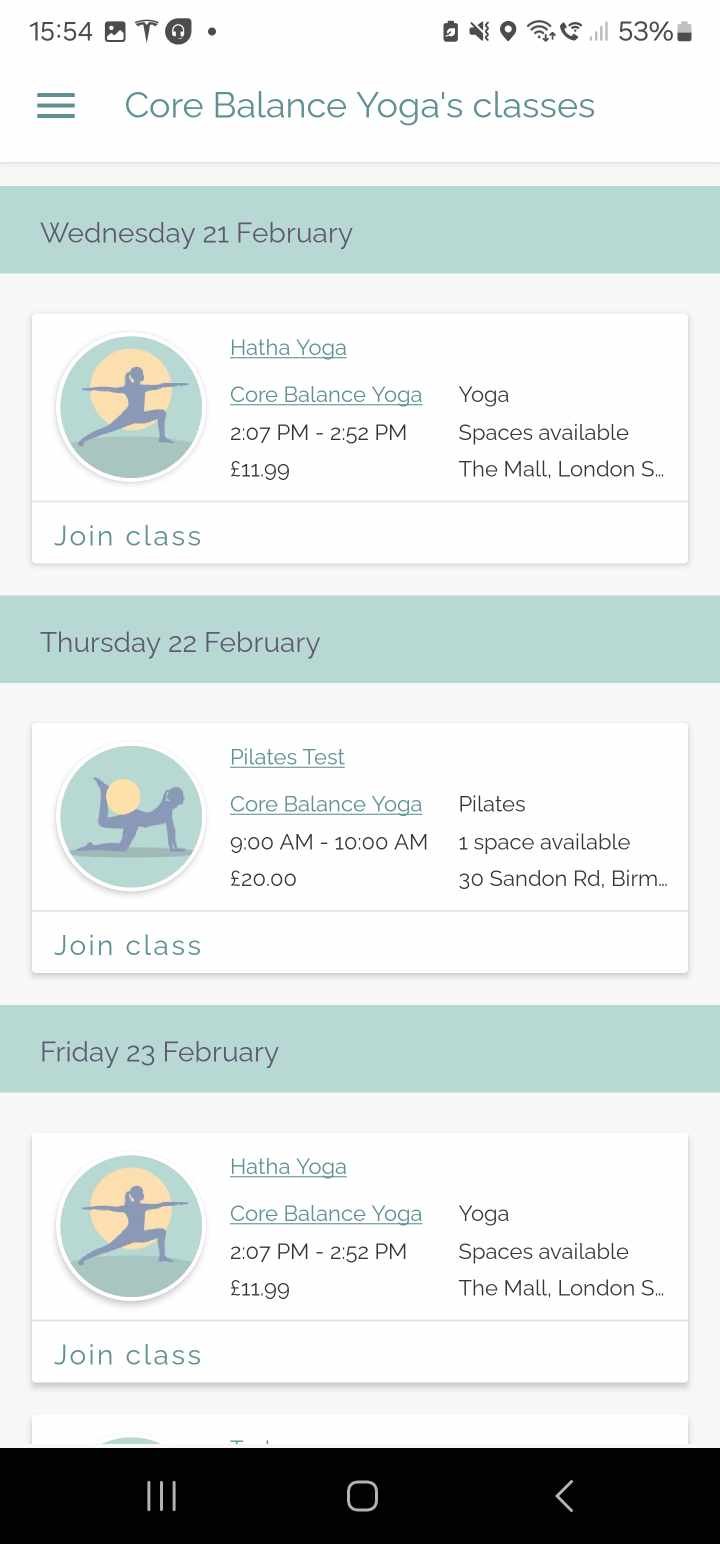Open the Pilates Test class link
This screenshot has width=720, height=1544.
(287, 757)
